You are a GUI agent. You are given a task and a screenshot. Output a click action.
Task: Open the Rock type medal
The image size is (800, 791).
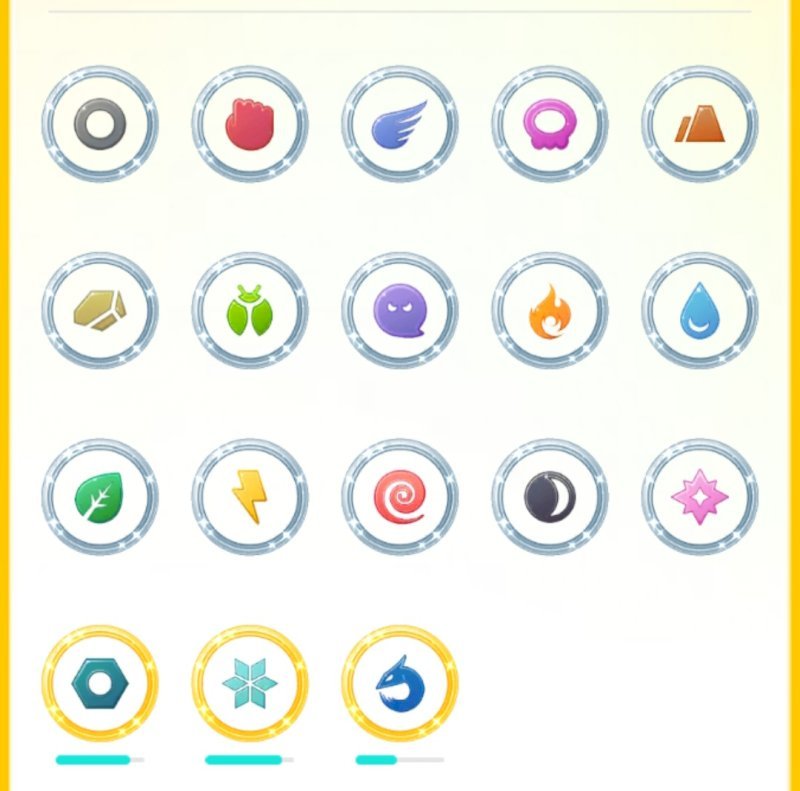(100, 310)
